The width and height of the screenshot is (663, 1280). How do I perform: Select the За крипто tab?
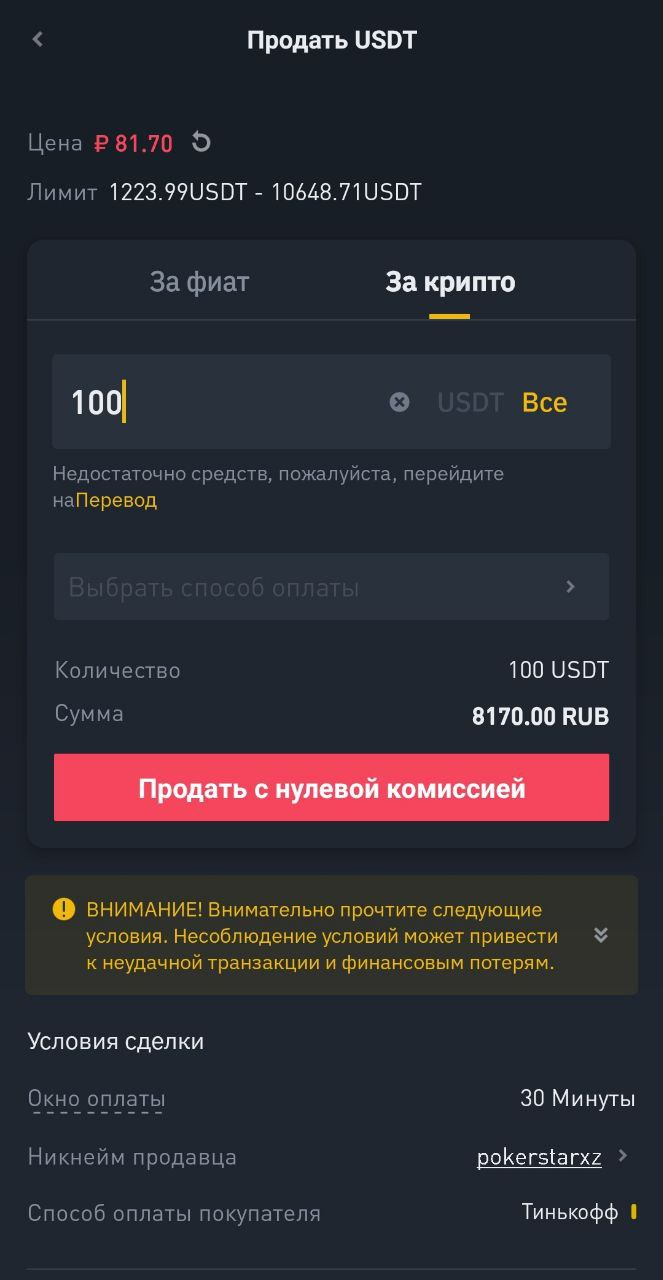click(x=450, y=282)
